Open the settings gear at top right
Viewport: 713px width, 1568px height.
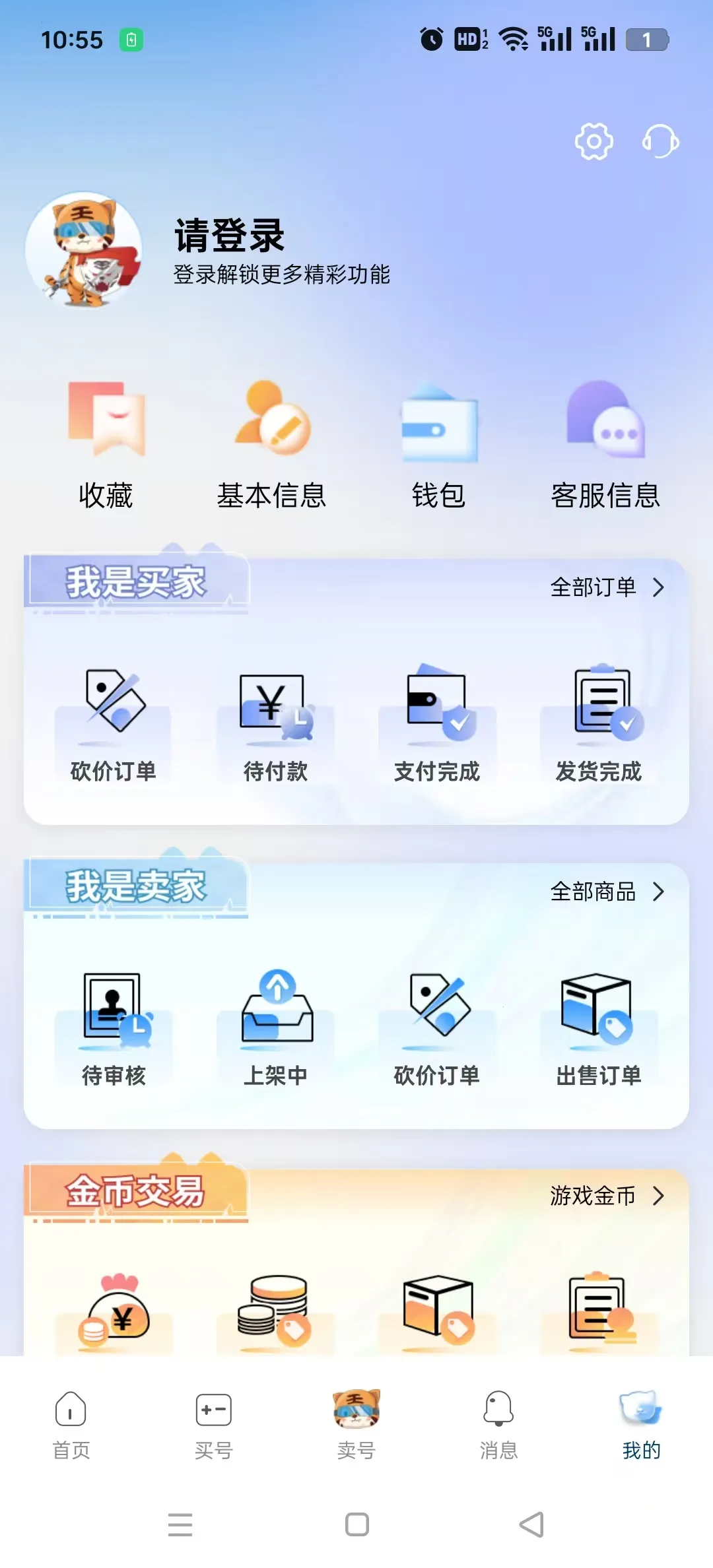point(594,141)
